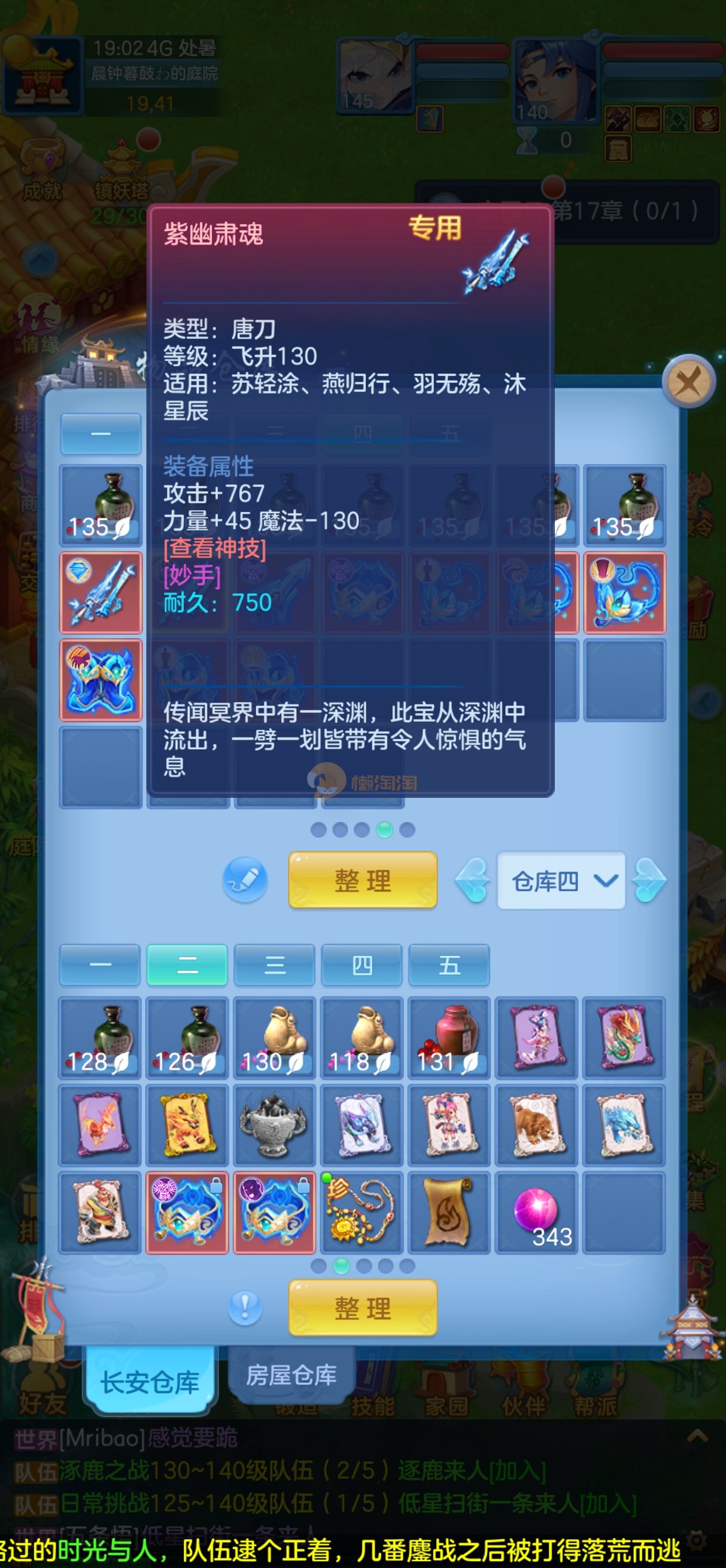Image resolution: width=726 pixels, height=1568 pixels.
Task: Select the purple orb item with 343
Action: (536, 1212)
